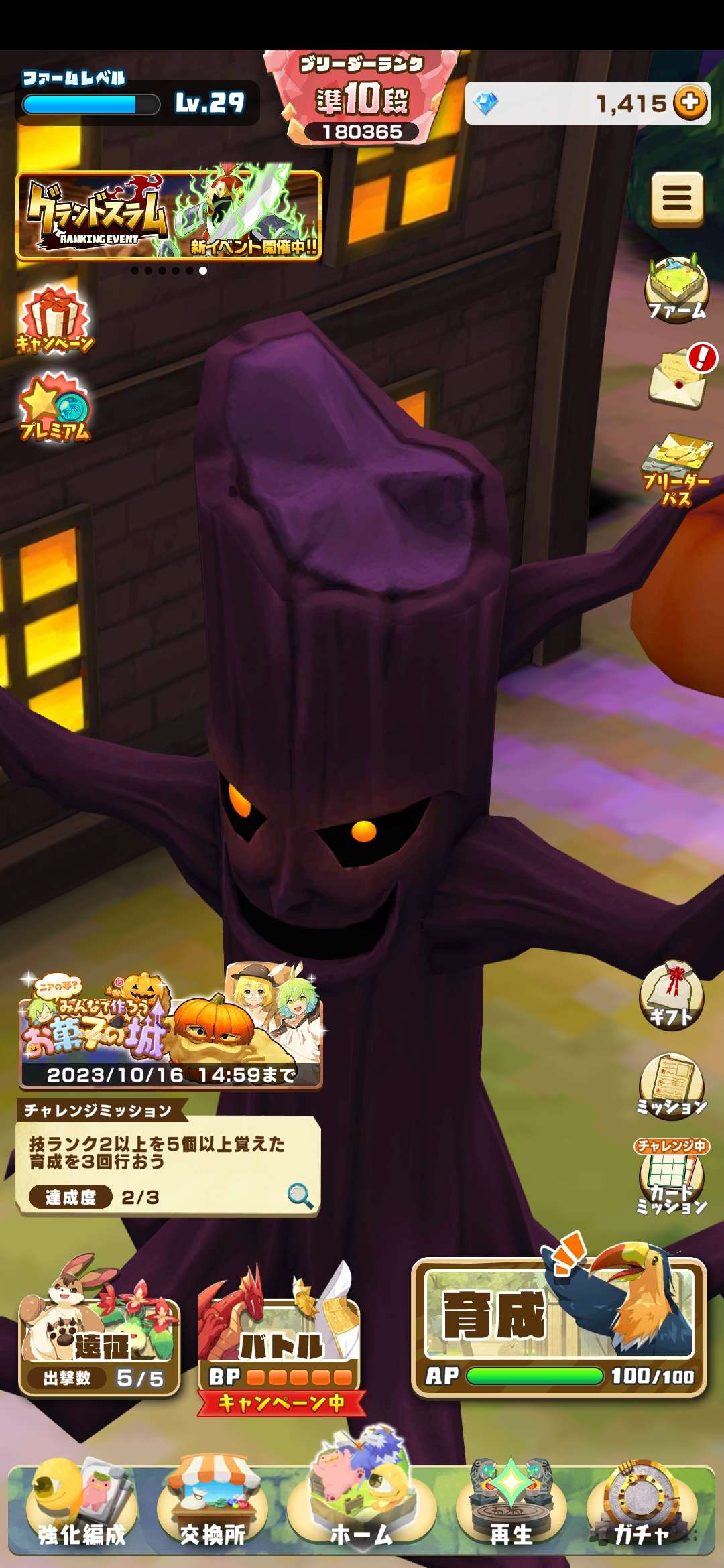Tap the plus button to add gems
This screenshot has width=724, height=1568.
[690, 103]
